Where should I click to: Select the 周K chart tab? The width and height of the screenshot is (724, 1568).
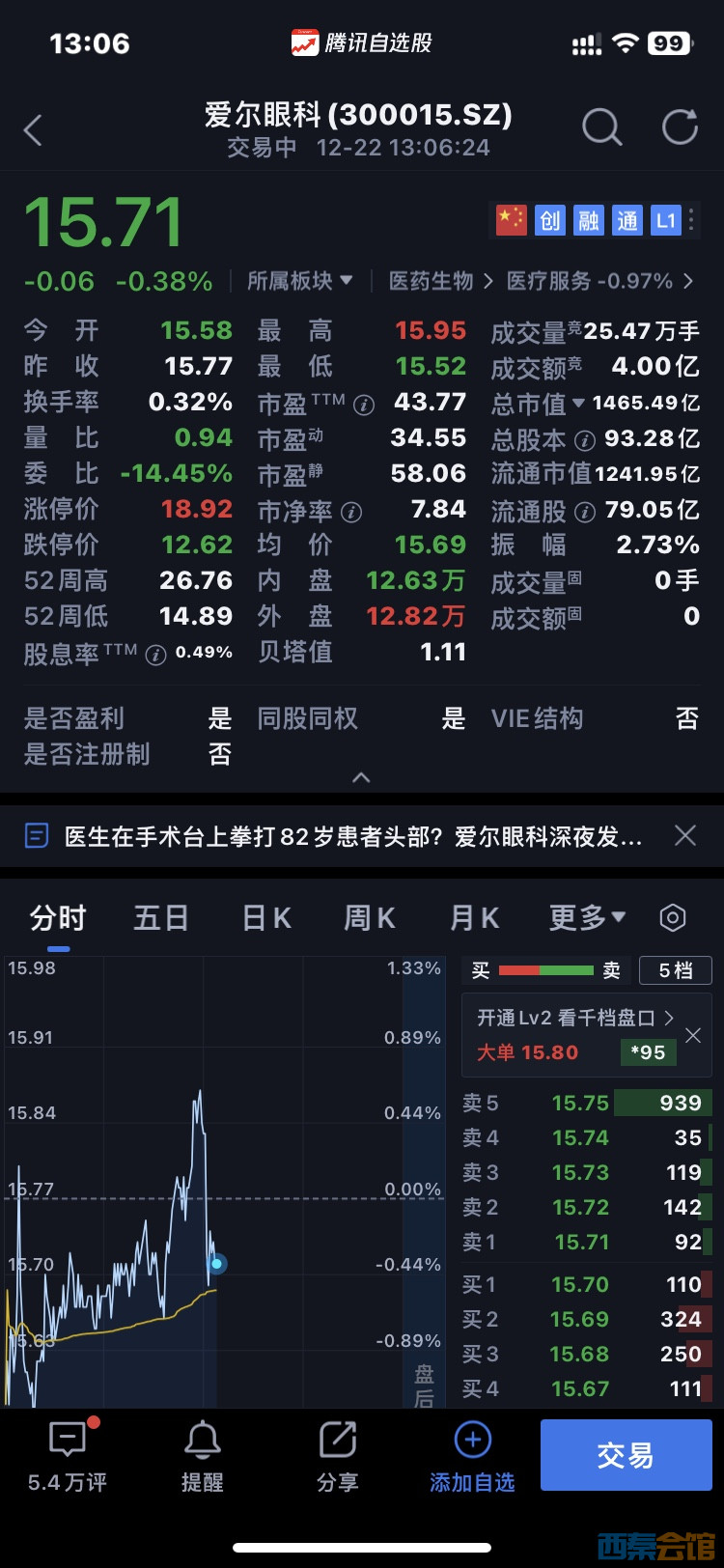coord(370,917)
